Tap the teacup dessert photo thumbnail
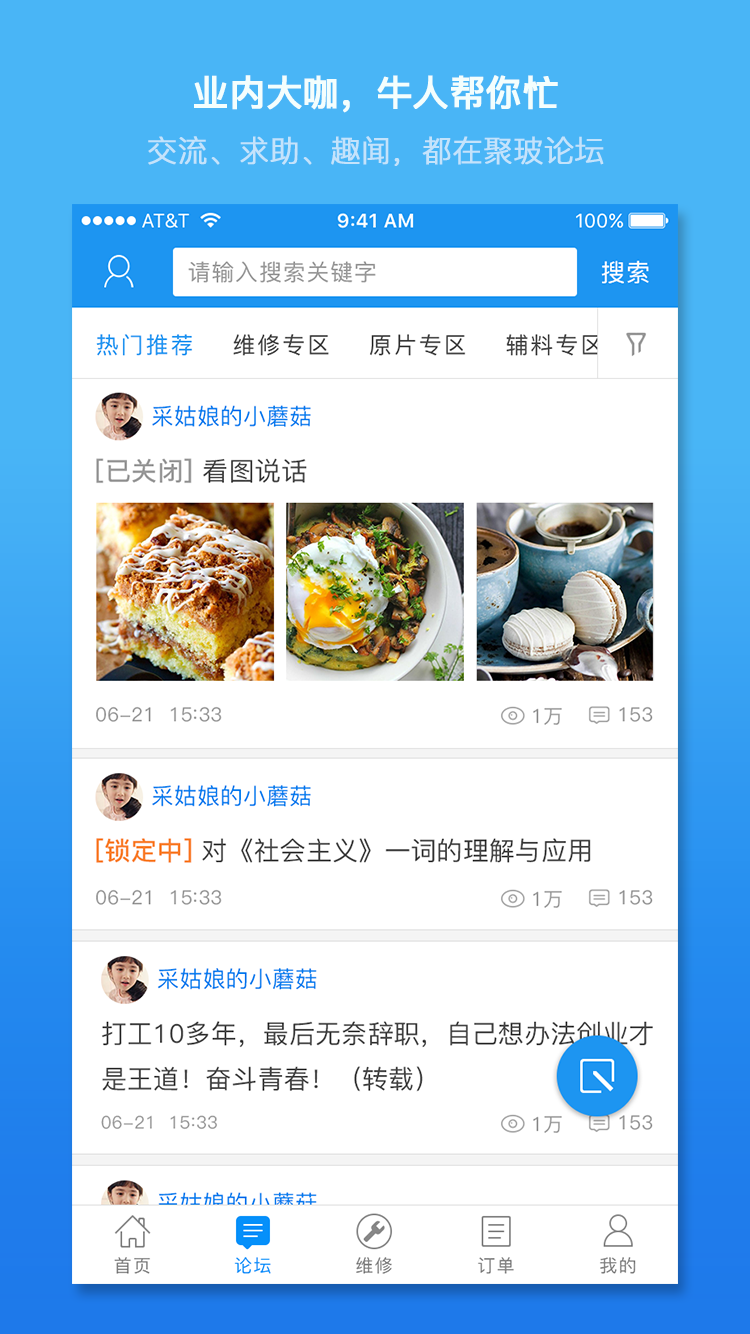 (x=564, y=591)
